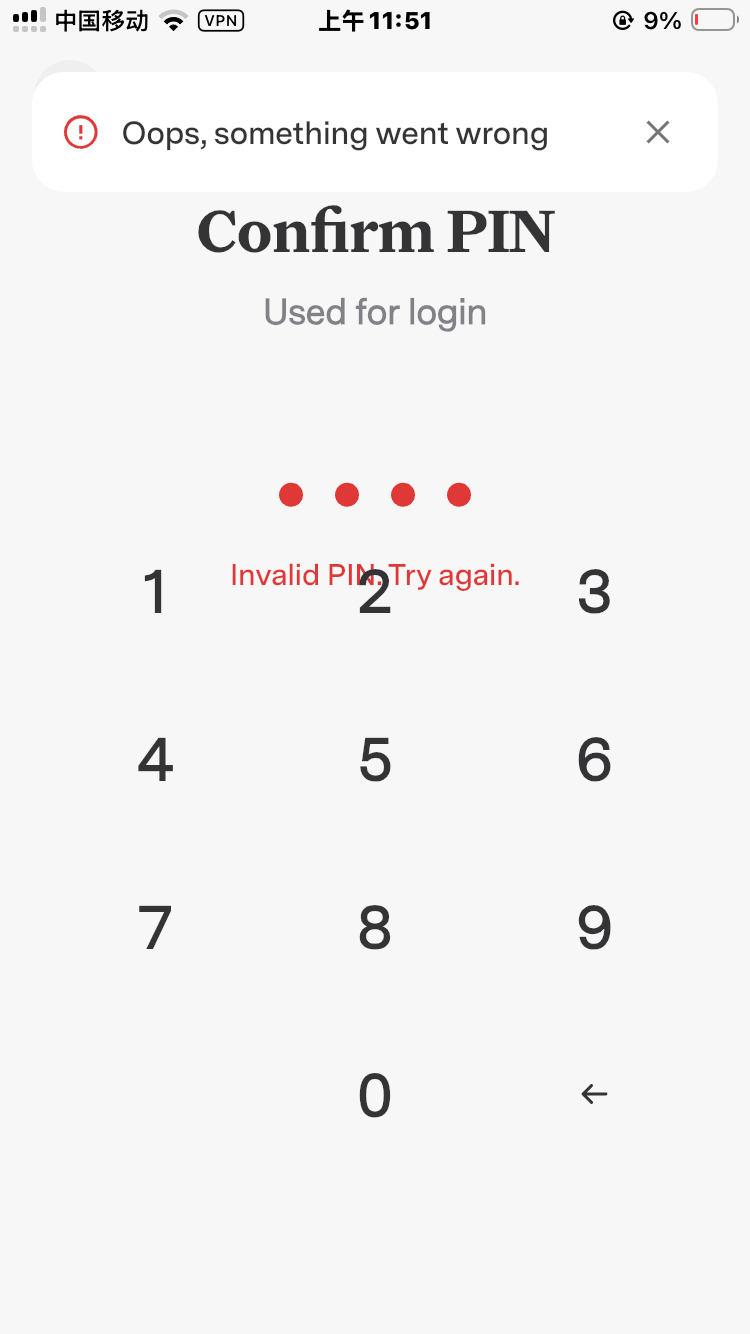Dismiss the 'Oops, something went wrong' banner
This screenshot has width=750, height=1334.
(x=657, y=132)
